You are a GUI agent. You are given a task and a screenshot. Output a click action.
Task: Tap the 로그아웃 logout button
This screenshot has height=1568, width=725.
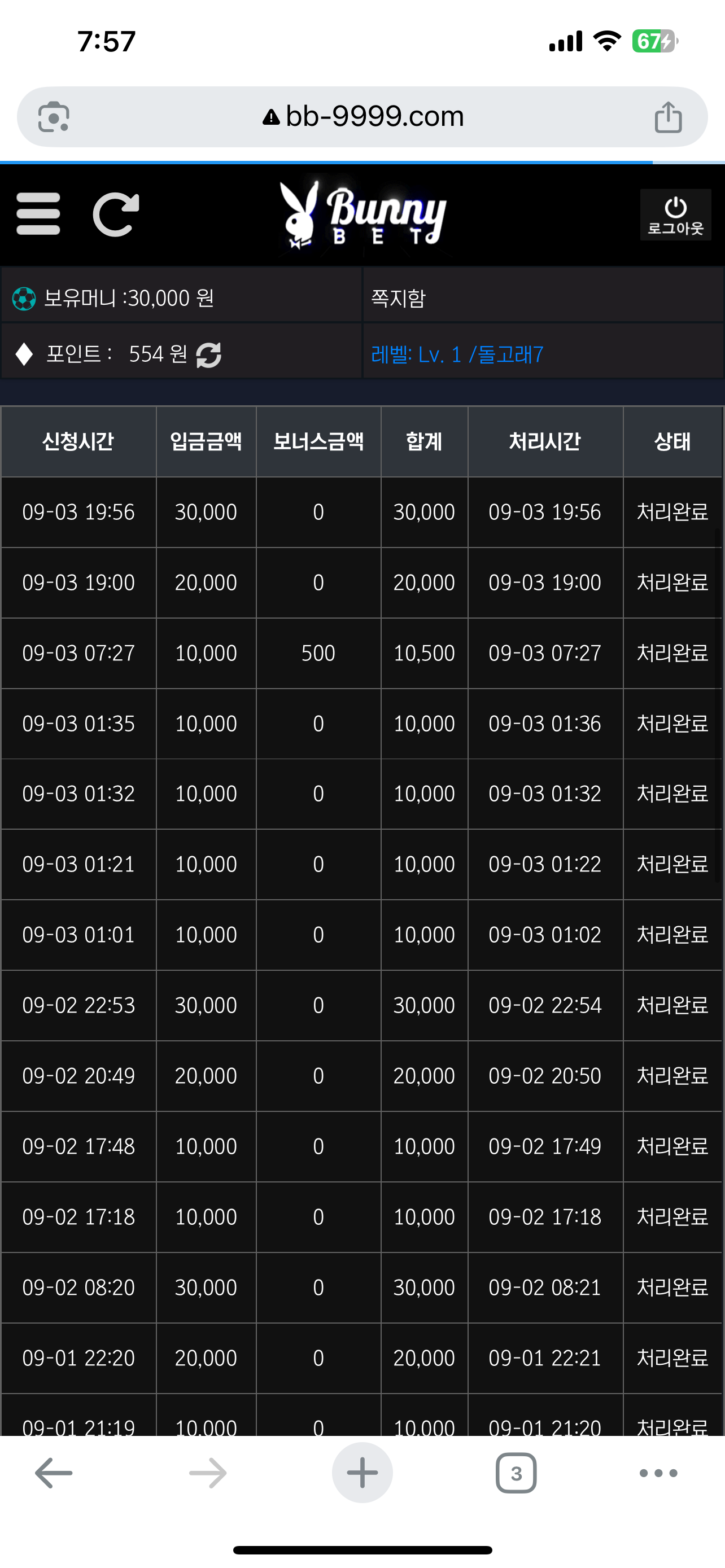coord(675,215)
